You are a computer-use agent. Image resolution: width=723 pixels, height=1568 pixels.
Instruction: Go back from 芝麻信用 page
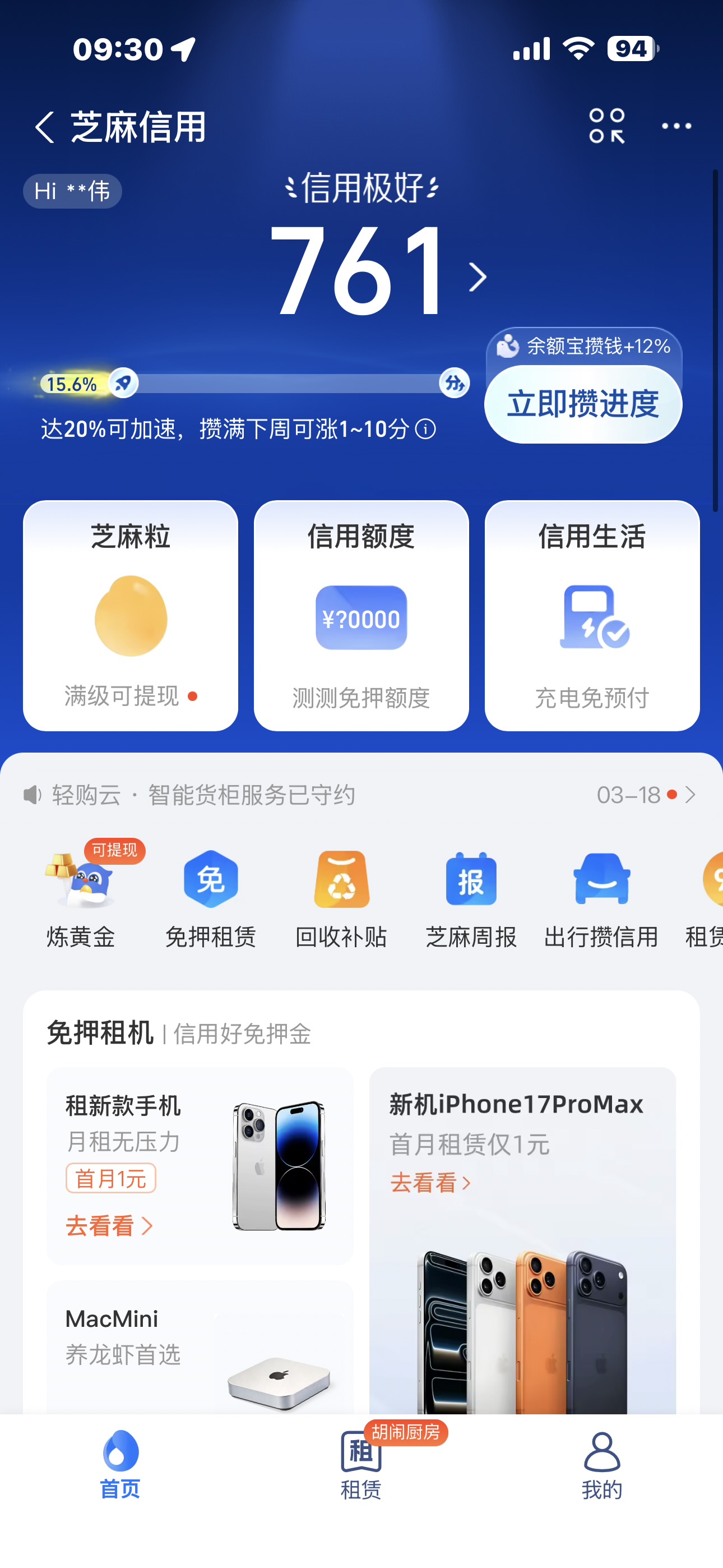coord(45,127)
